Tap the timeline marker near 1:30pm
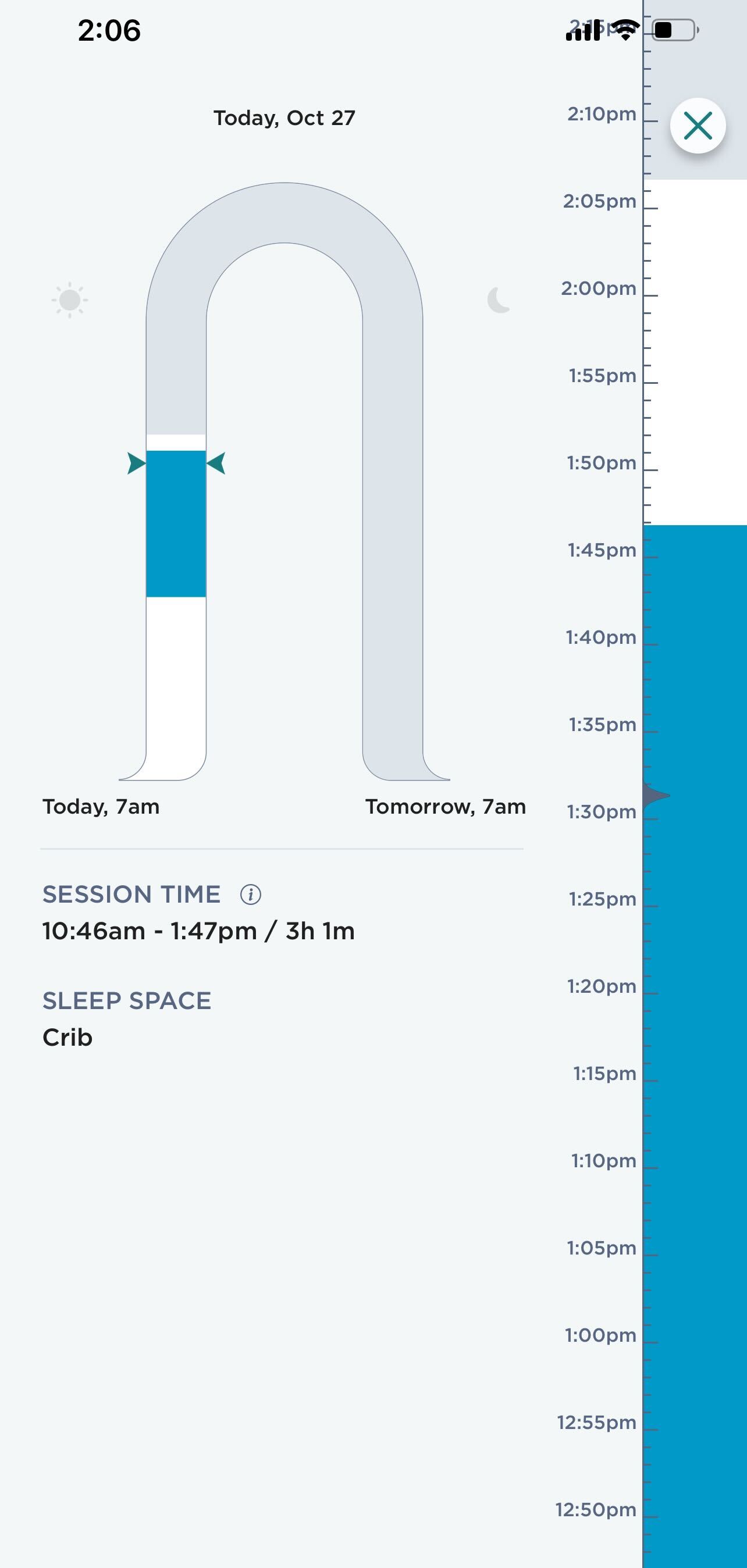 (656, 795)
